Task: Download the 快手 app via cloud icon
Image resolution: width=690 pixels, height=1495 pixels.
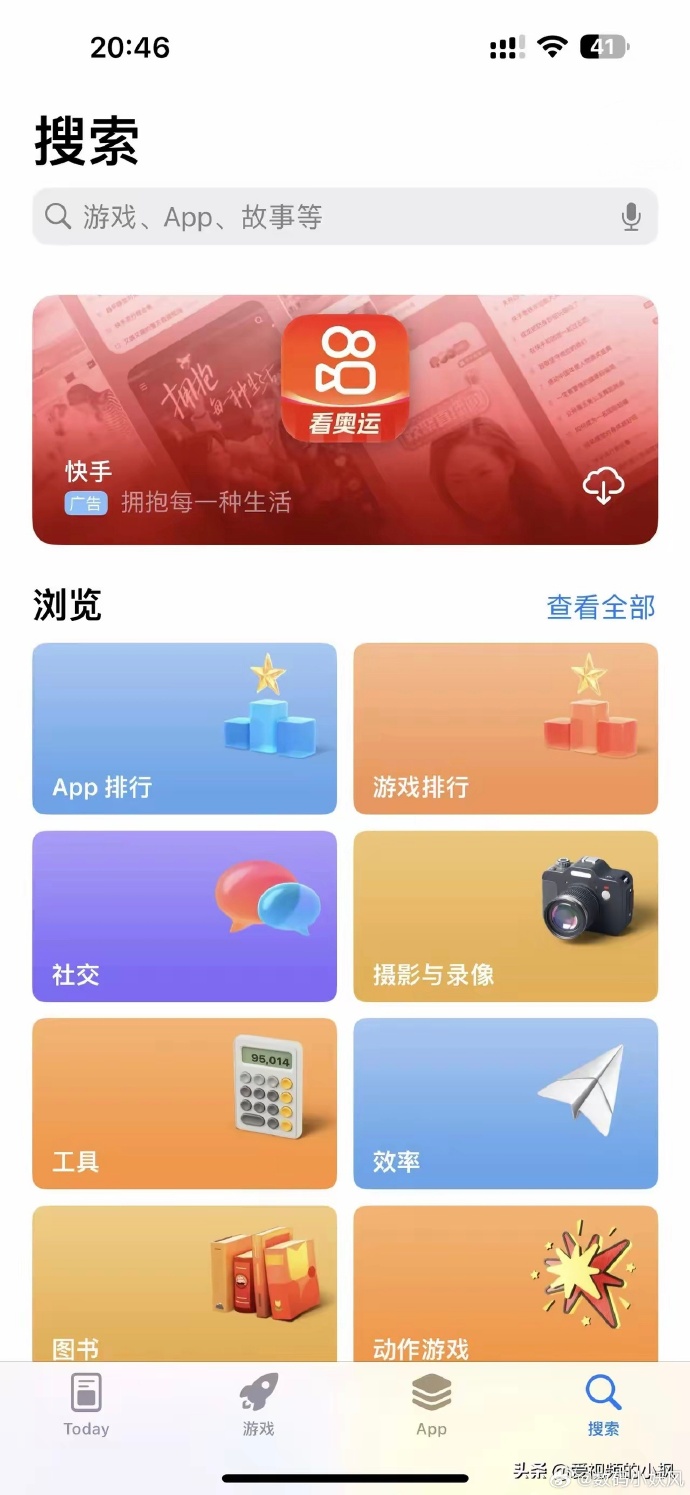Action: tap(603, 487)
